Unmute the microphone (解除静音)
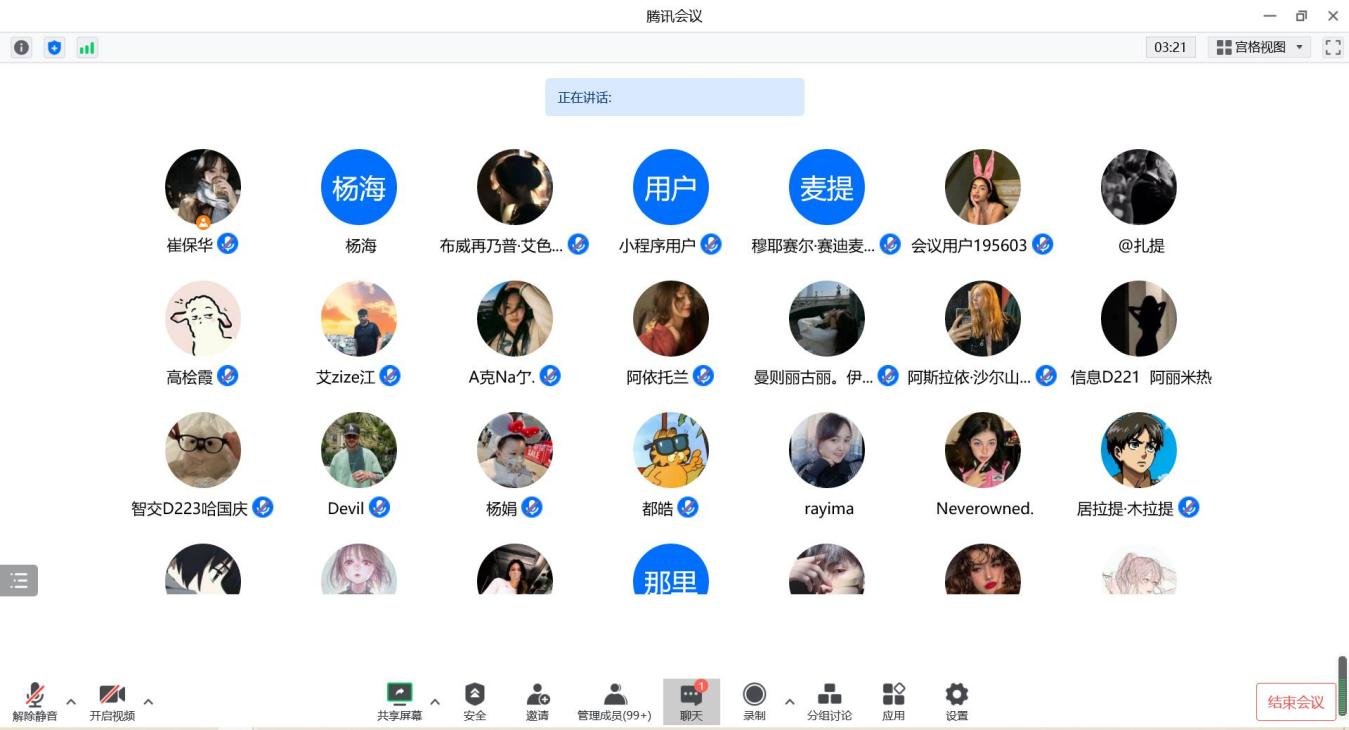1349x730 pixels. coord(35,701)
